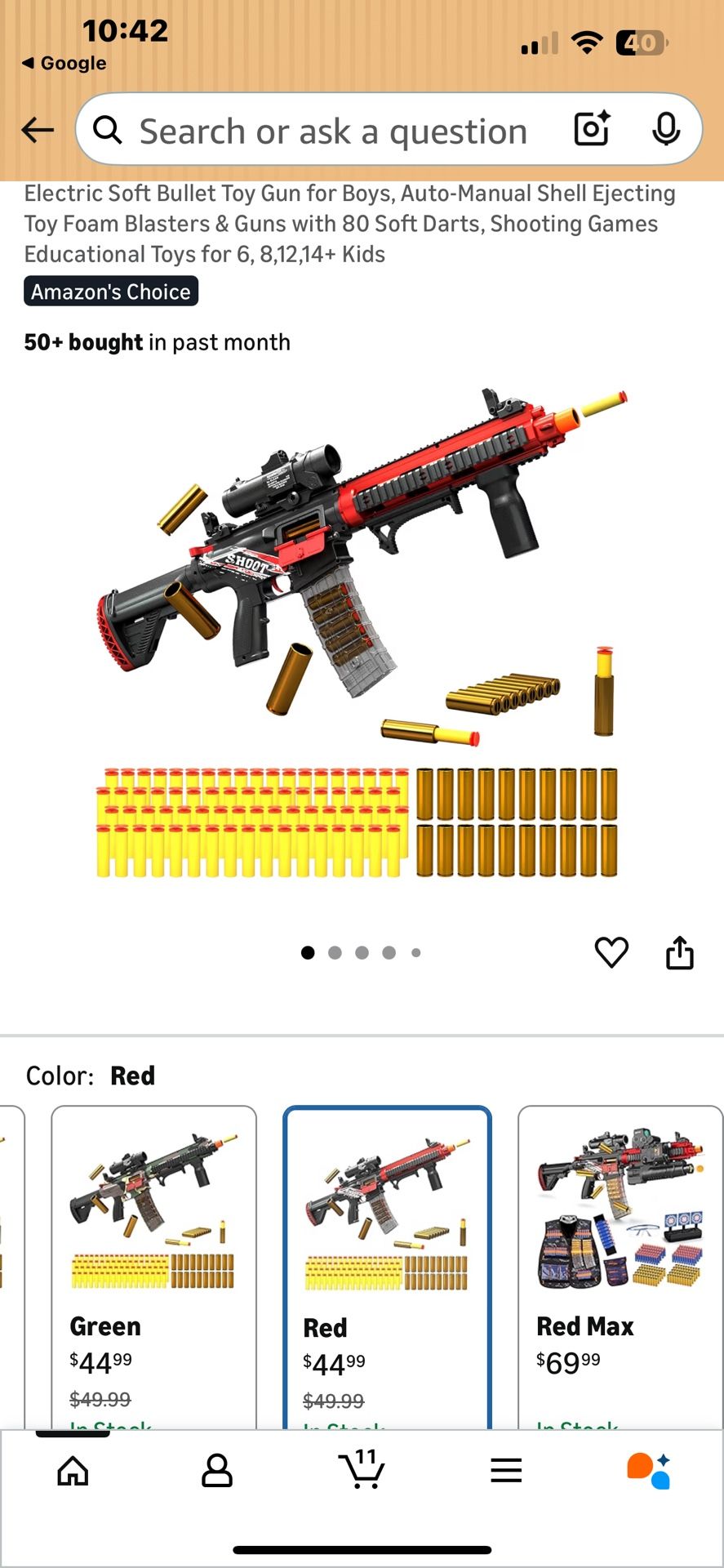The height and width of the screenshot is (1568, 724).
Task: Go to the Home tab icon
Action: pyautogui.click(x=73, y=1470)
